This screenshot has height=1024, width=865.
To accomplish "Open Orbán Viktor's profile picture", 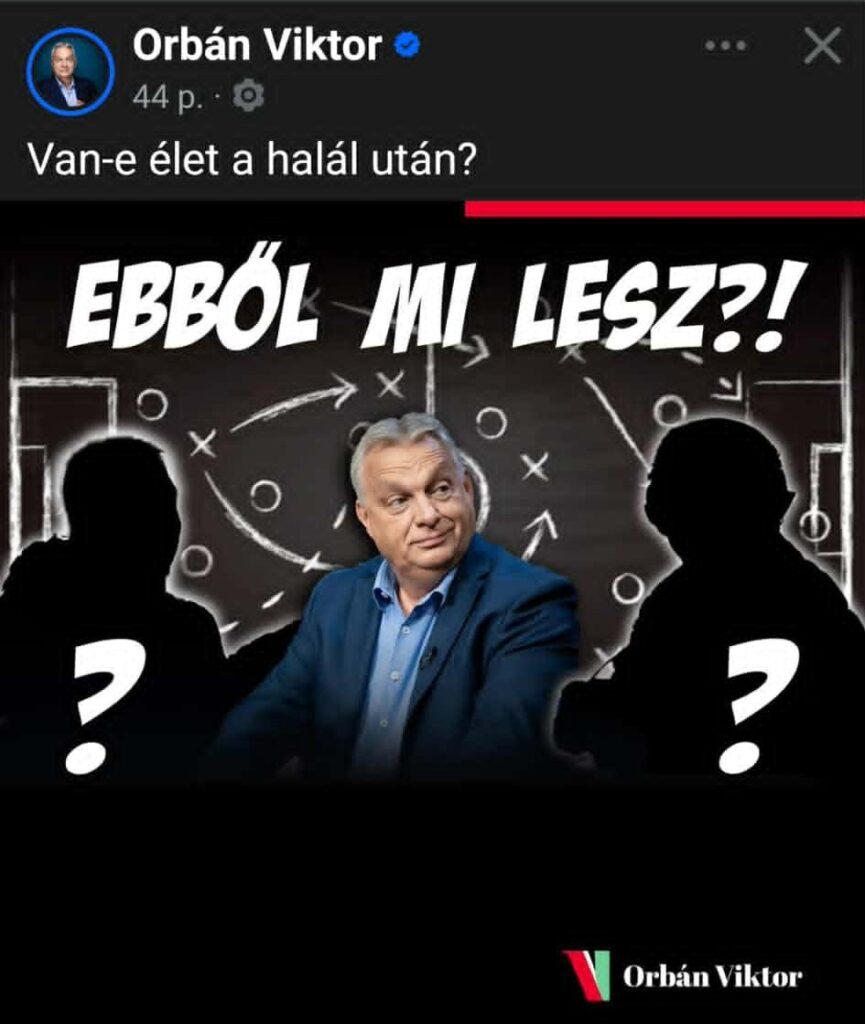I will tap(70, 71).
